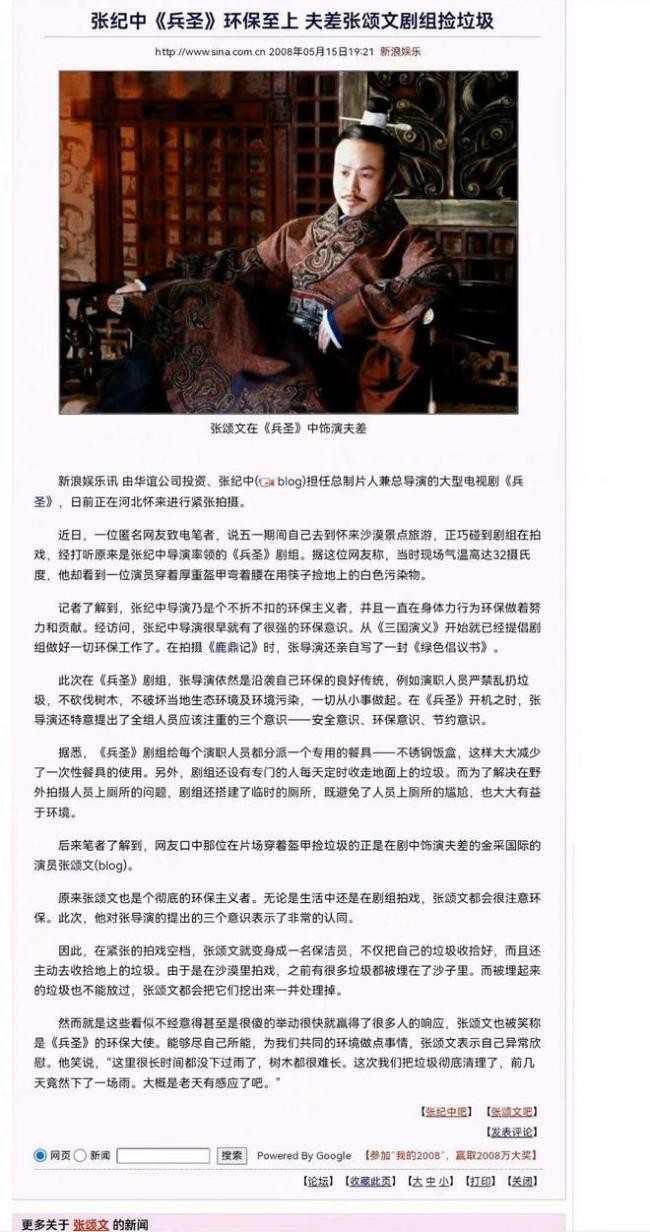Image resolution: width=650 pixels, height=1232 pixels.
Task: Open the 论坛 link
Action: click(x=318, y=1181)
